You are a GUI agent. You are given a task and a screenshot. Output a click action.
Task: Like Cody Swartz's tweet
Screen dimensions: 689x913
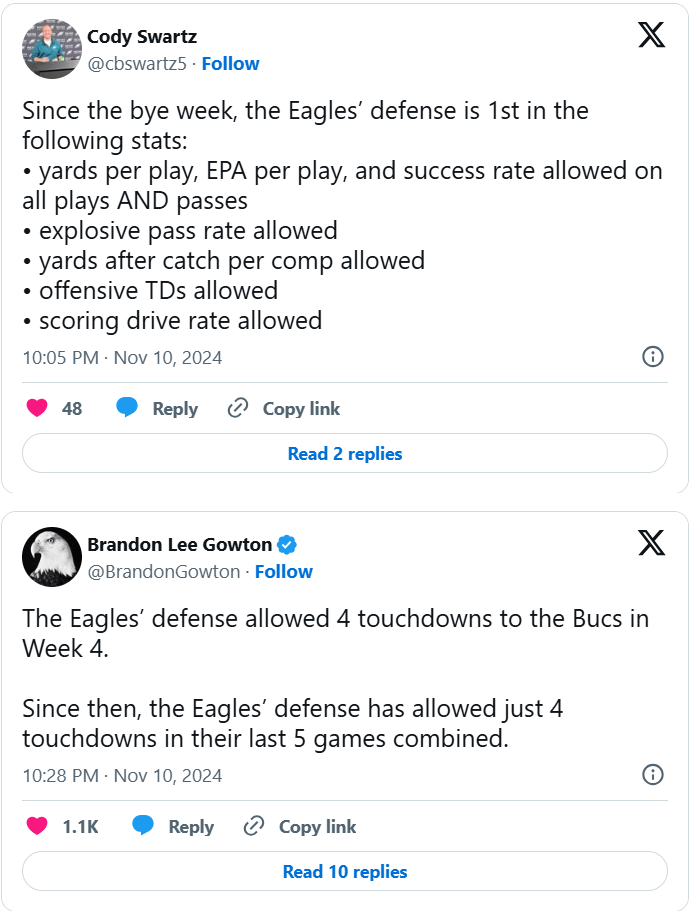click(x=37, y=408)
